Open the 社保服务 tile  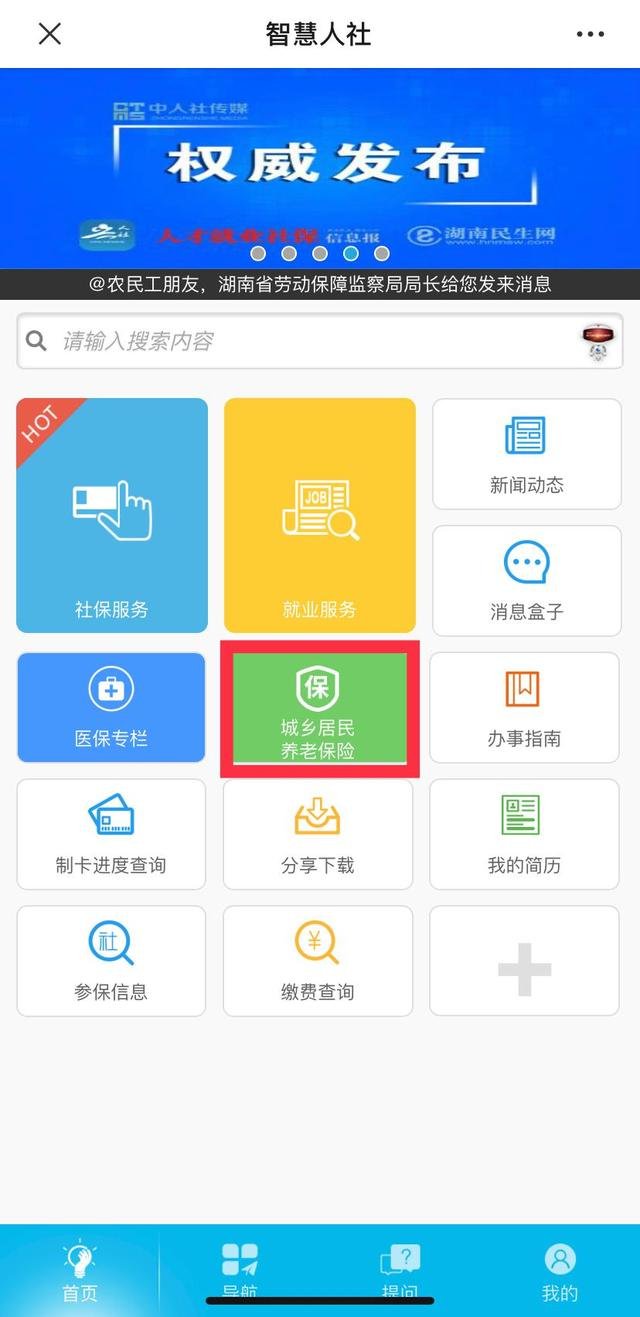tap(112, 515)
